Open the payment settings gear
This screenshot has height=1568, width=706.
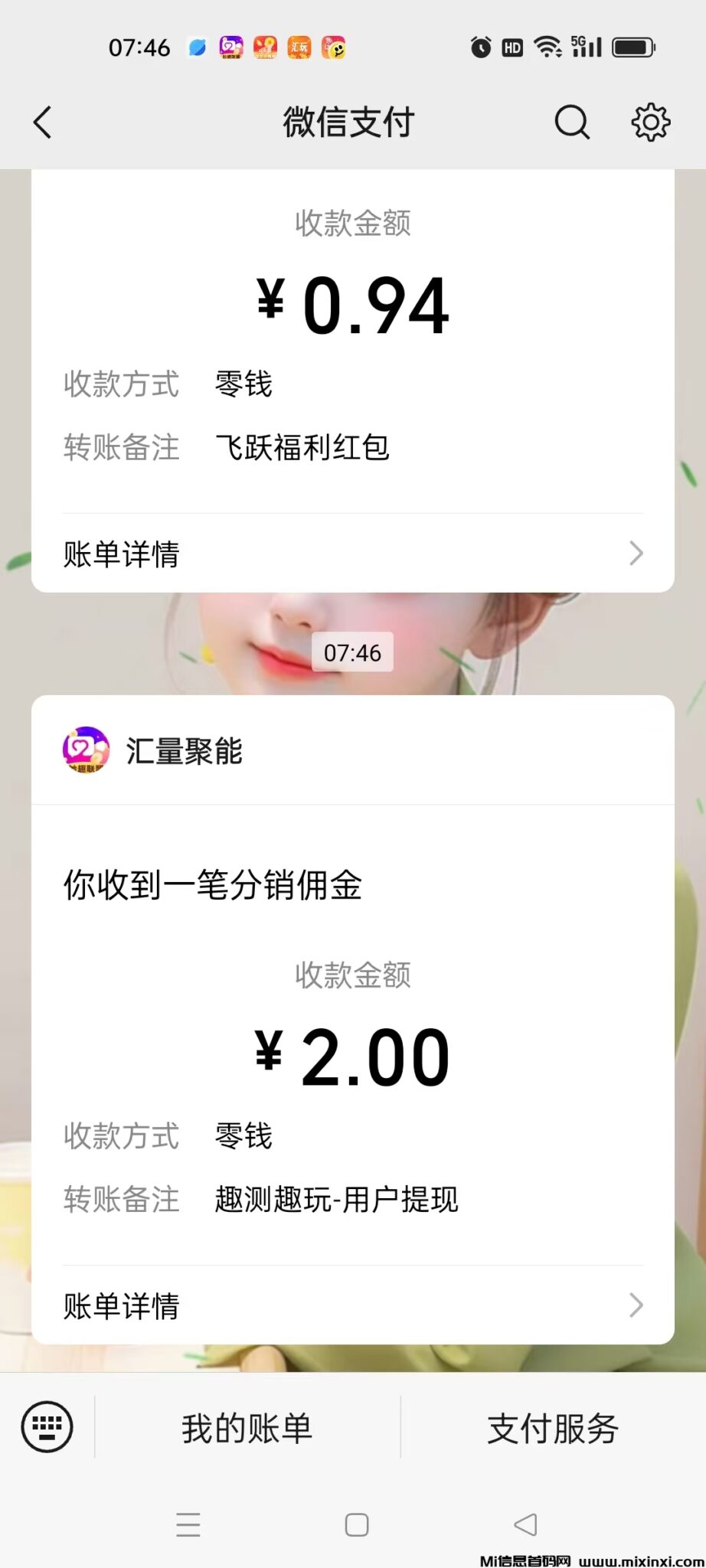point(649,121)
